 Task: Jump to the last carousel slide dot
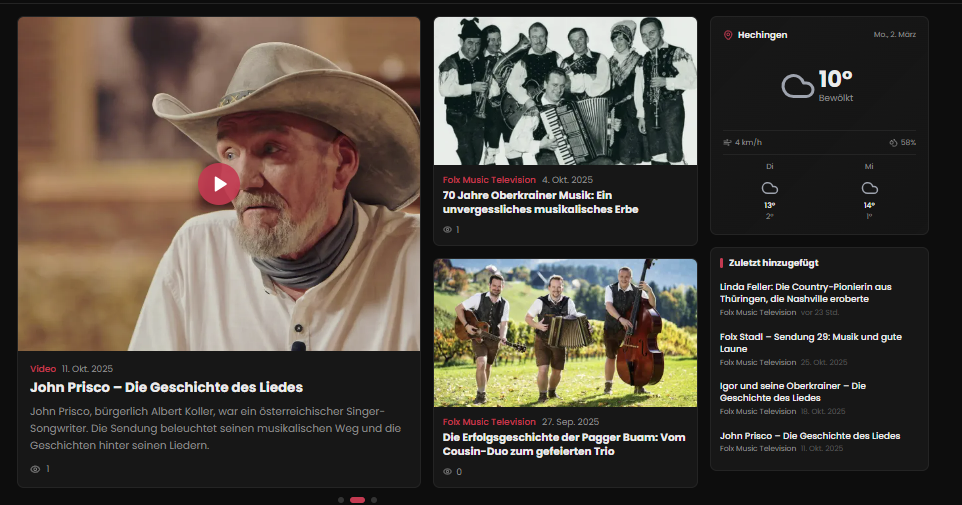pos(374,500)
